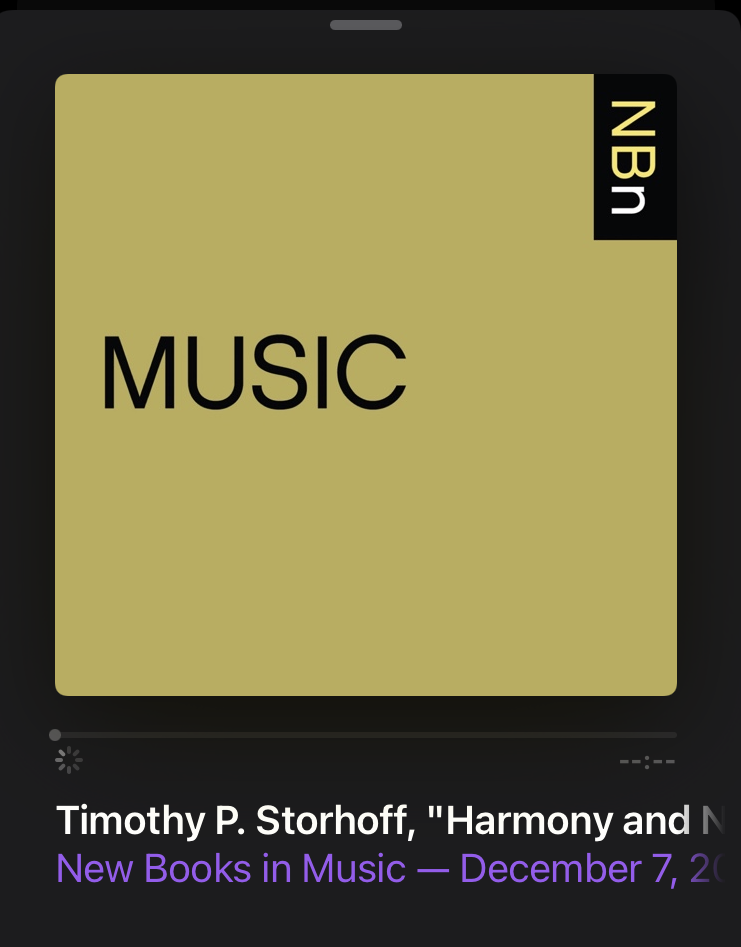Tap the grabber handle to dismiss player
Screen dimensions: 741x947
point(366,25)
